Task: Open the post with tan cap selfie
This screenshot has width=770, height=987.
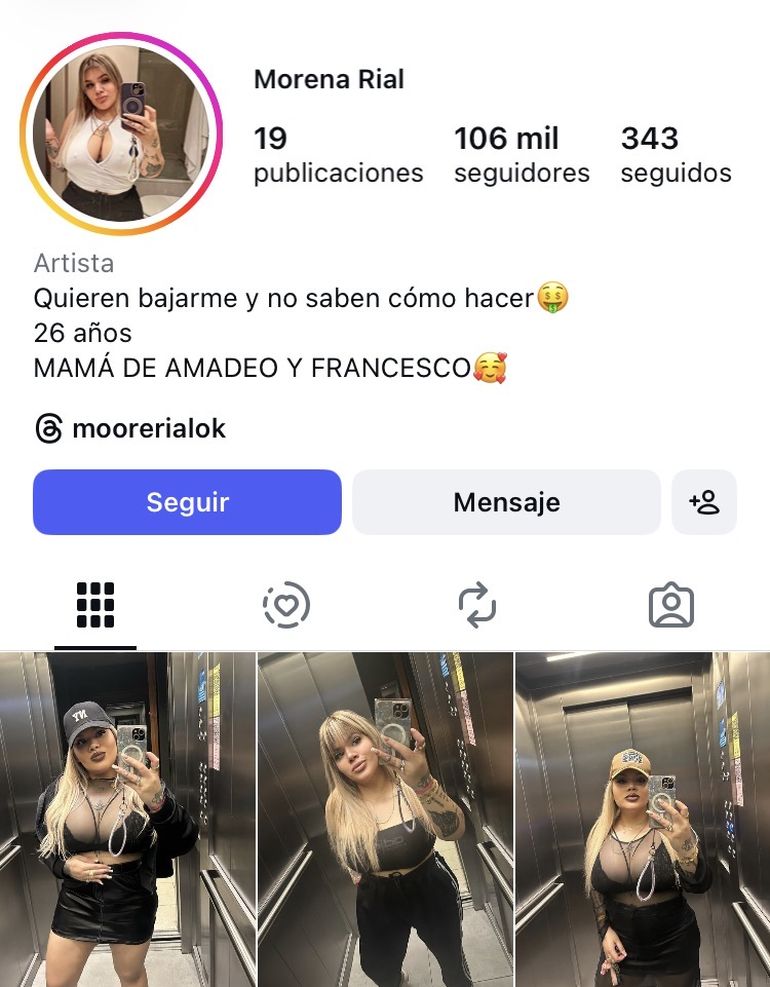Action: point(642,820)
